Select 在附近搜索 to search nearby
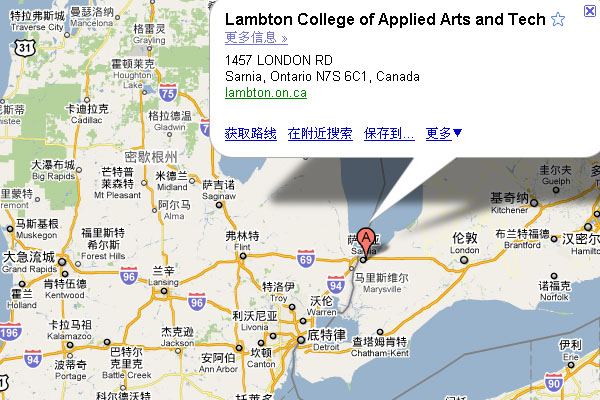 320,133
